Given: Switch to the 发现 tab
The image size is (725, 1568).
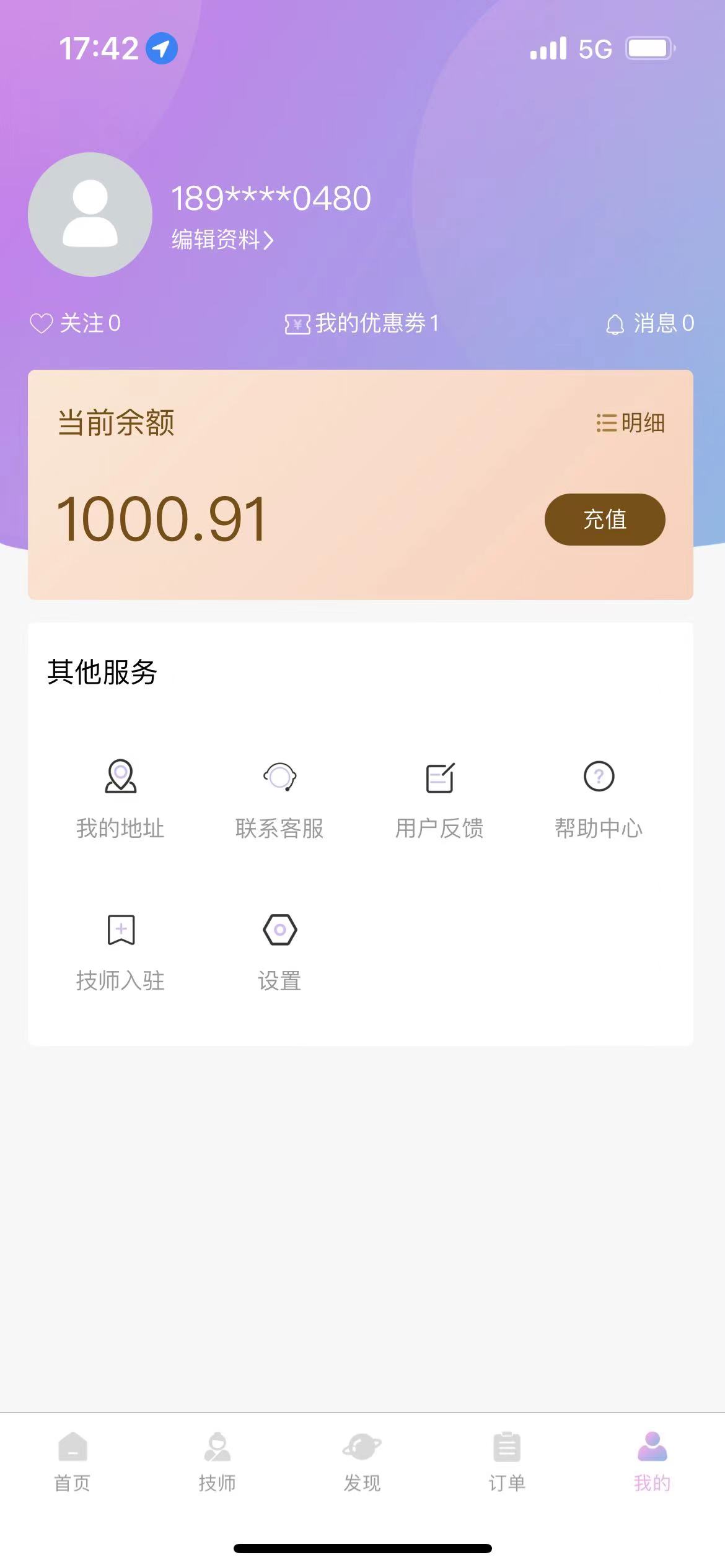Looking at the screenshot, I should pyautogui.click(x=362, y=1462).
